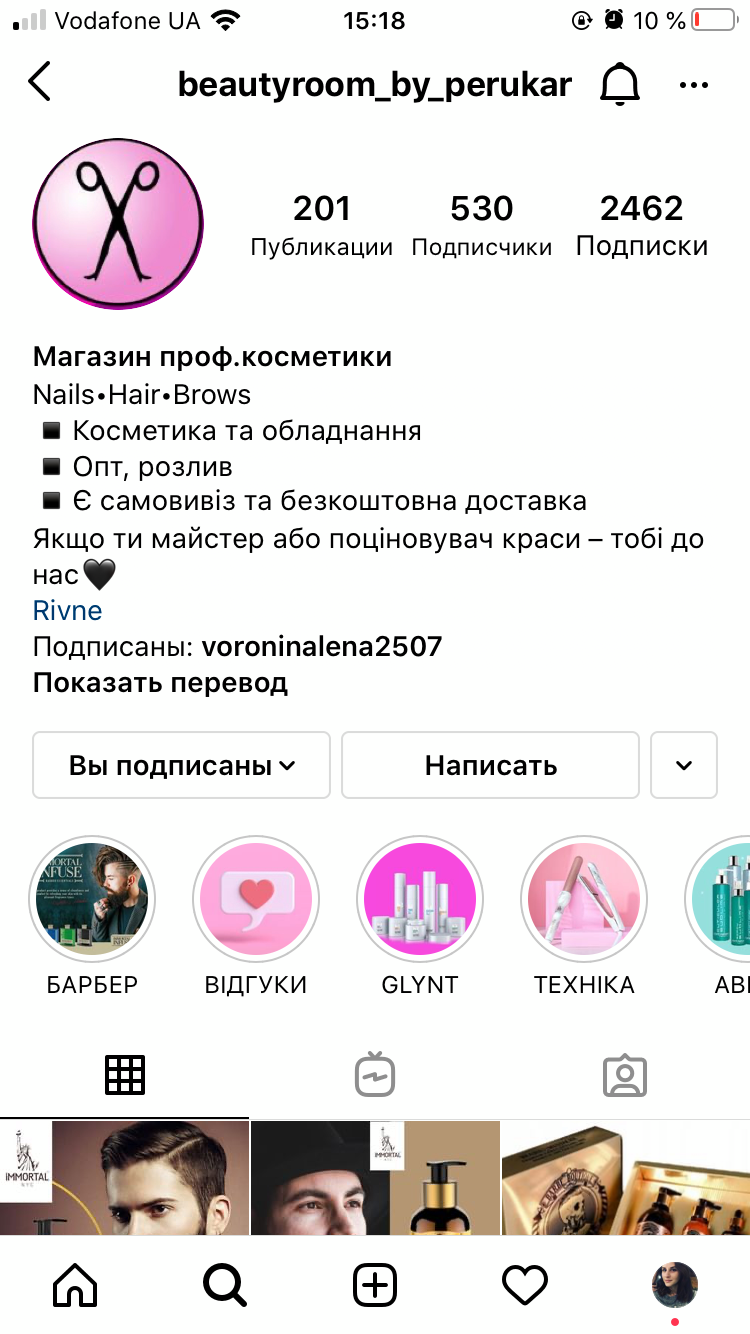Open the notifications bell for this profile
Viewport: 750px width, 1334px height.
point(619,84)
